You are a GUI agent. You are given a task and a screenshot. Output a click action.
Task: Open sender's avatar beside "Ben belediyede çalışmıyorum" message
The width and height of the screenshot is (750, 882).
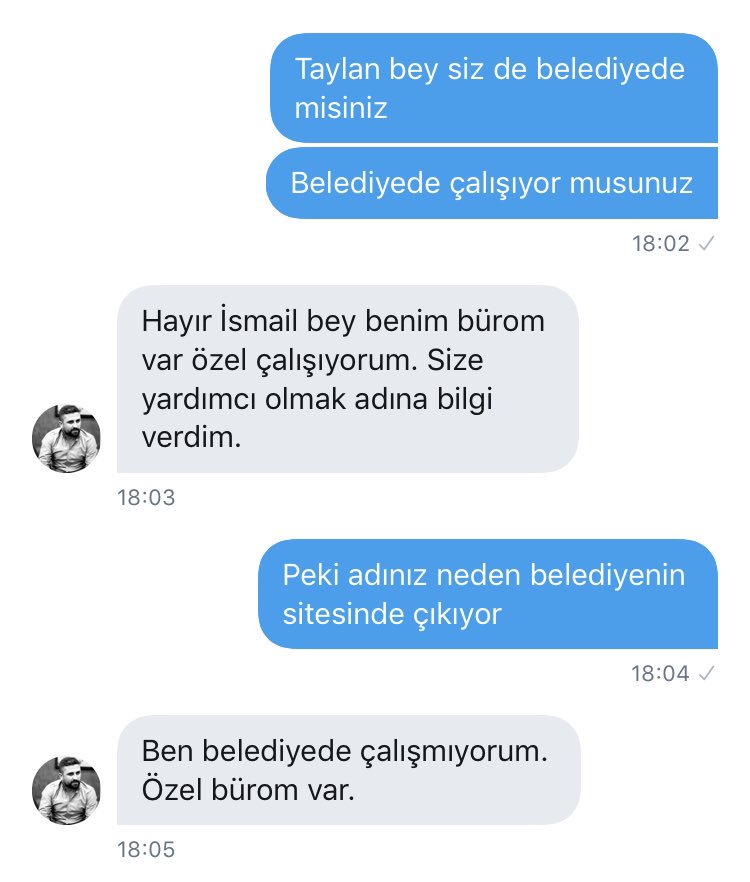click(67, 790)
